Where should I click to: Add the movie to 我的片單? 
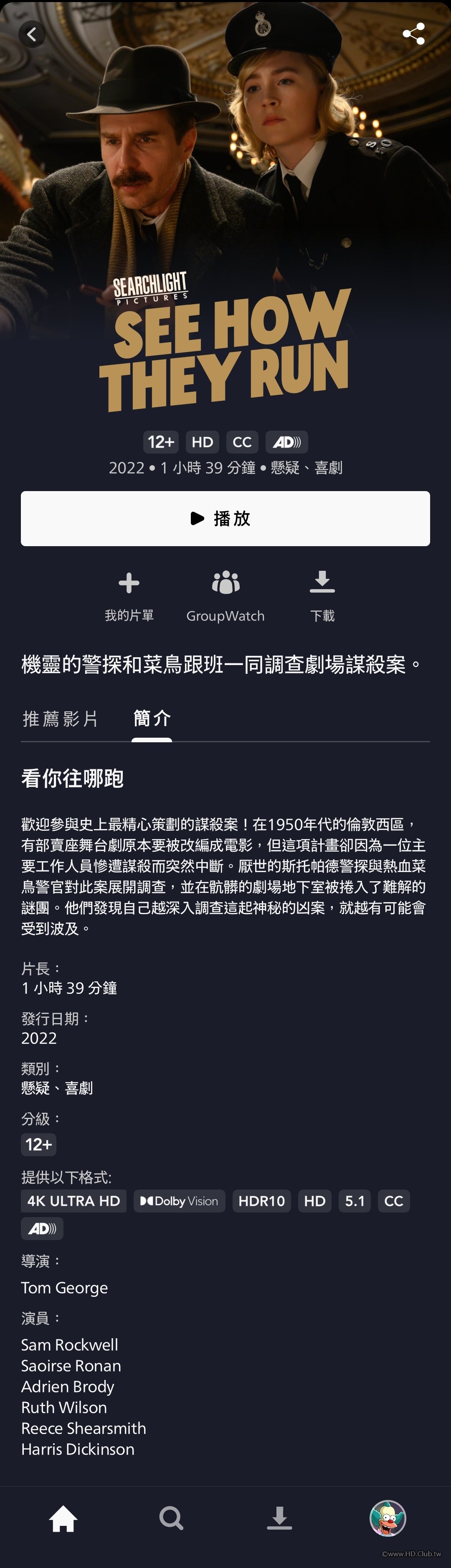coord(129,596)
